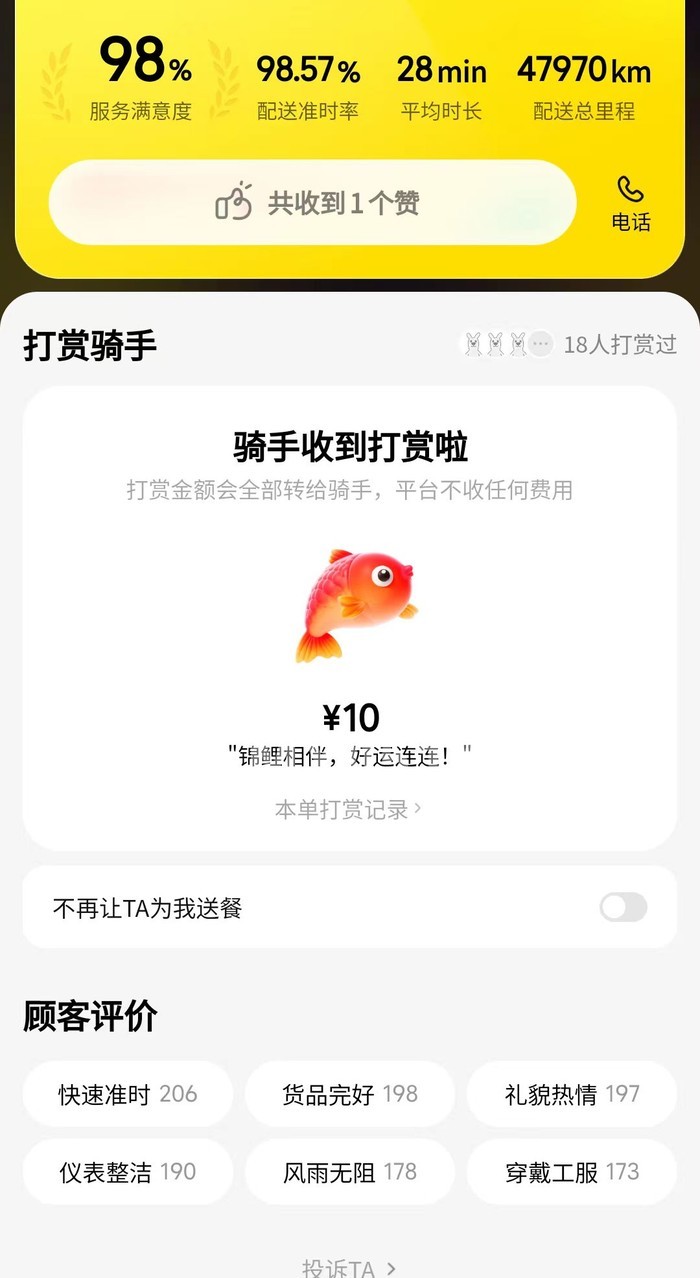Toggle 不再让TA为我送餐 switch
The height and width of the screenshot is (1278, 700).
point(623,907)
